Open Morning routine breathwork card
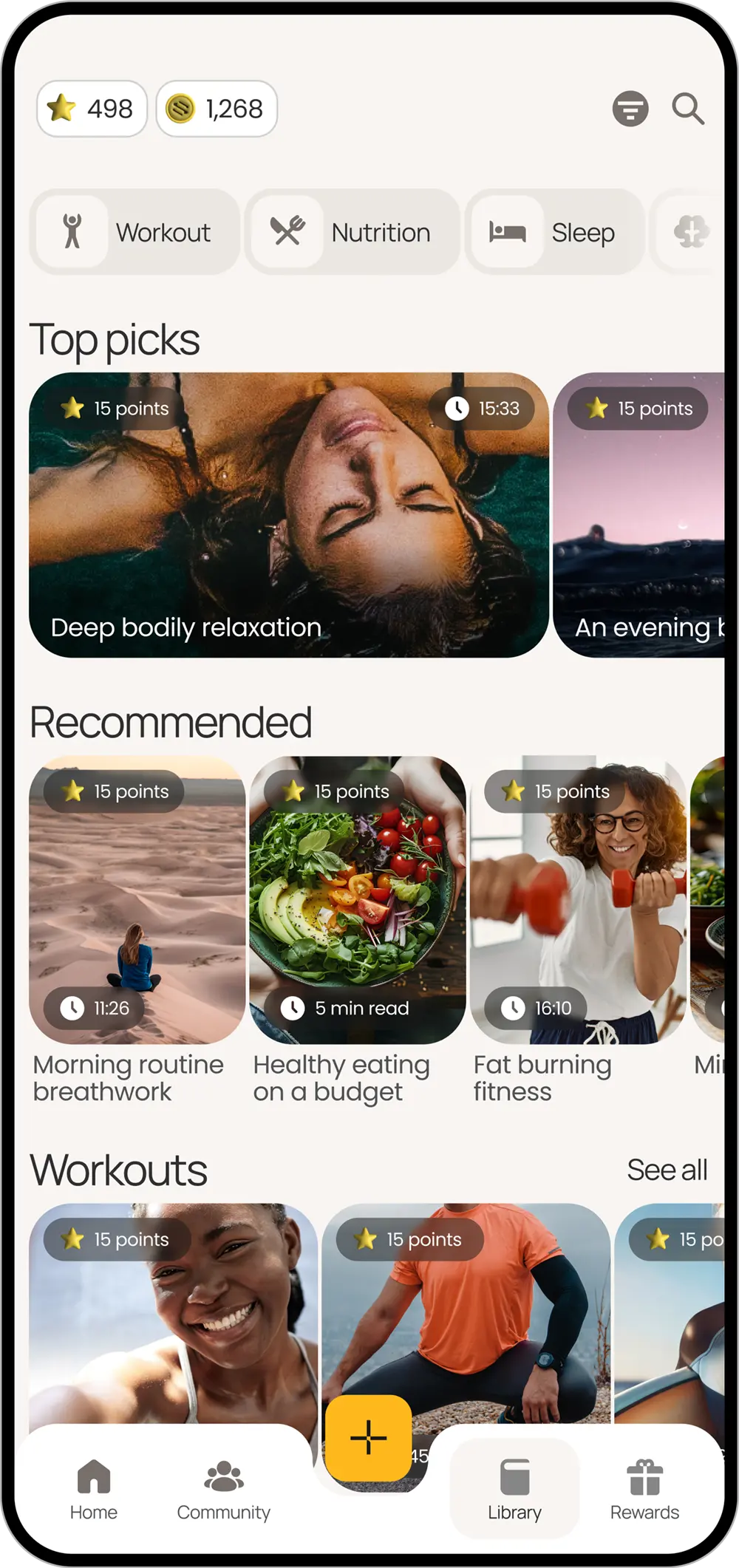This screenshot has width=739, height=1568. click(x=137, y=900)
